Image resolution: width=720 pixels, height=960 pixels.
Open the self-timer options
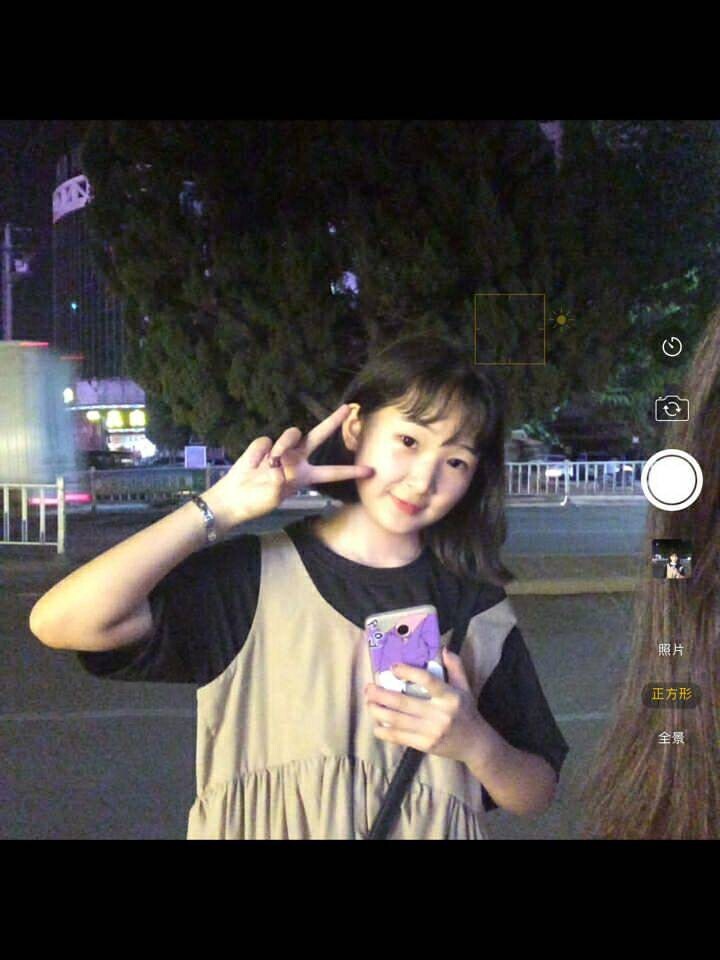pyautogui.click(x=672, y=347)
